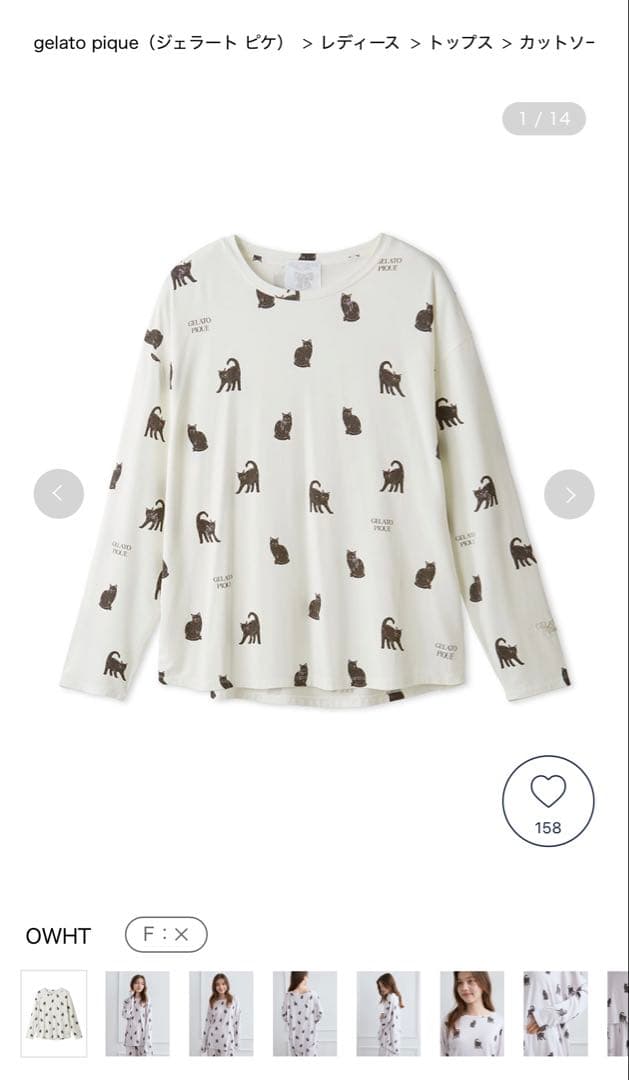629x1080 pixels.
Task: Show the previous product image
Action: 58,493
